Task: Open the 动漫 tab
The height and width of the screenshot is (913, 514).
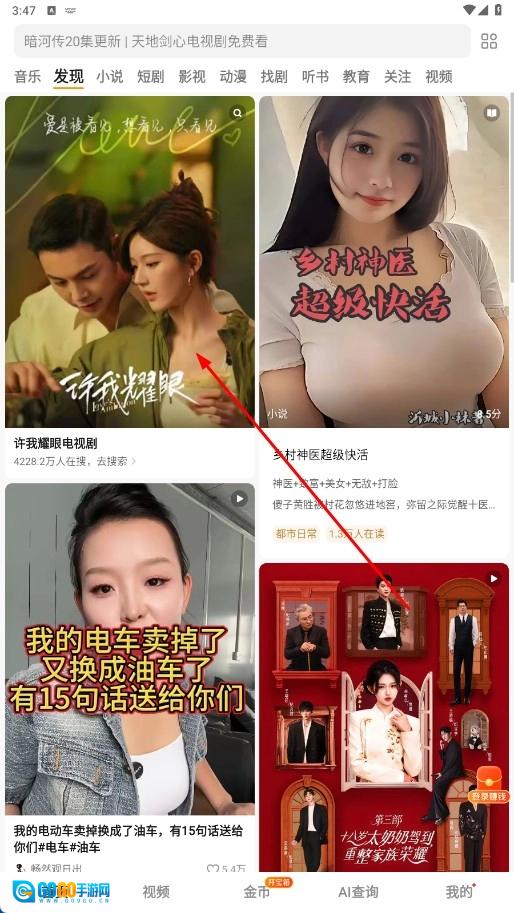Action: pyautogui.click(x=233, y=76)
